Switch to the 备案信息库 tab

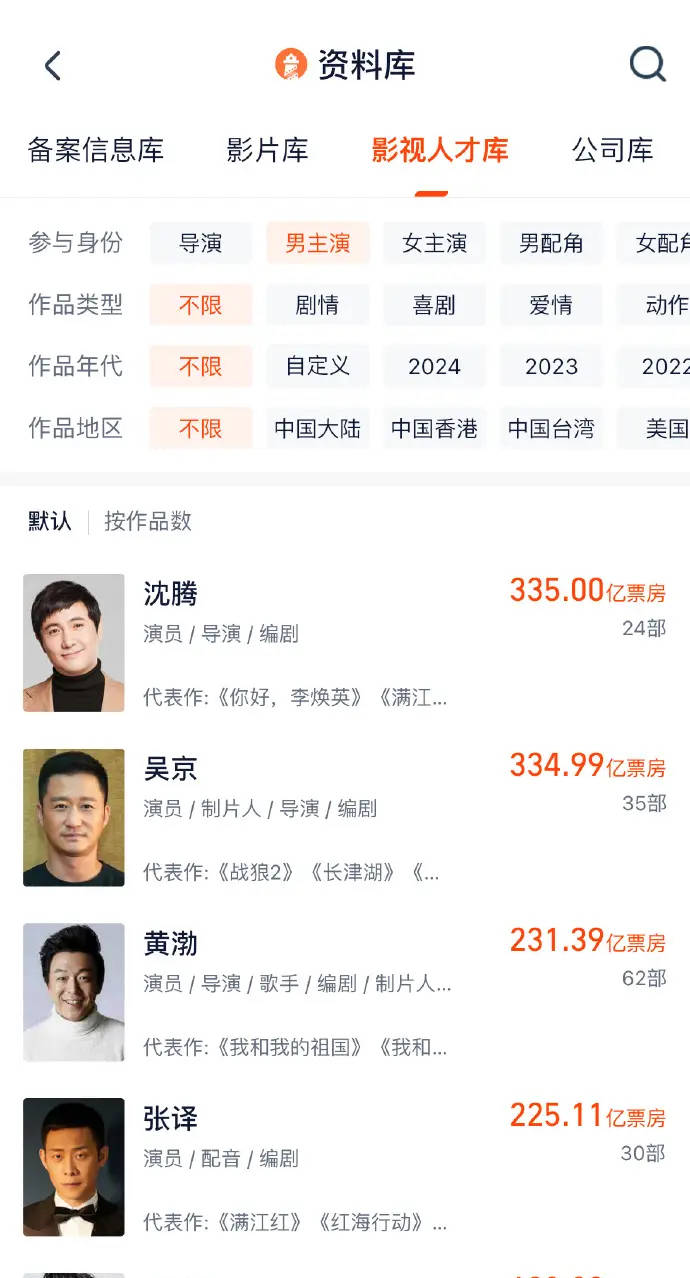click(96, 150)
